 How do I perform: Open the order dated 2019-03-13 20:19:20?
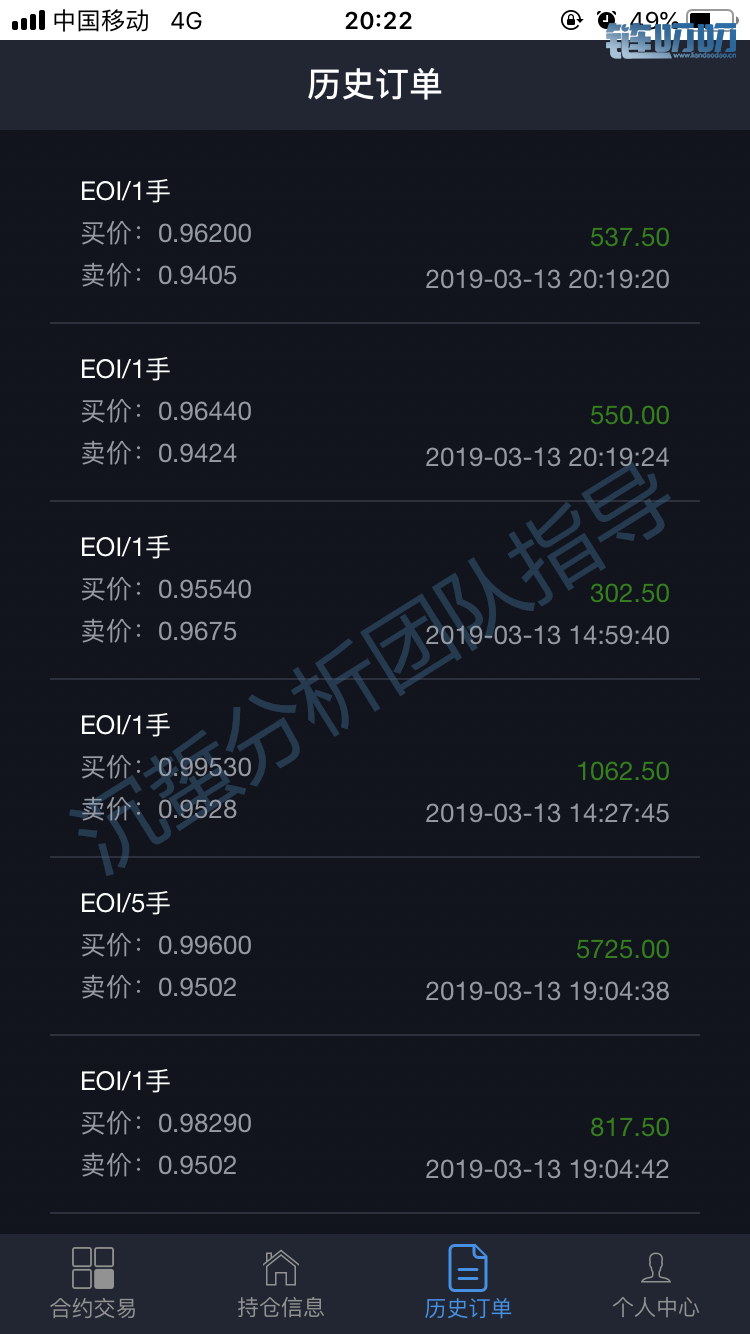point(375,234)
